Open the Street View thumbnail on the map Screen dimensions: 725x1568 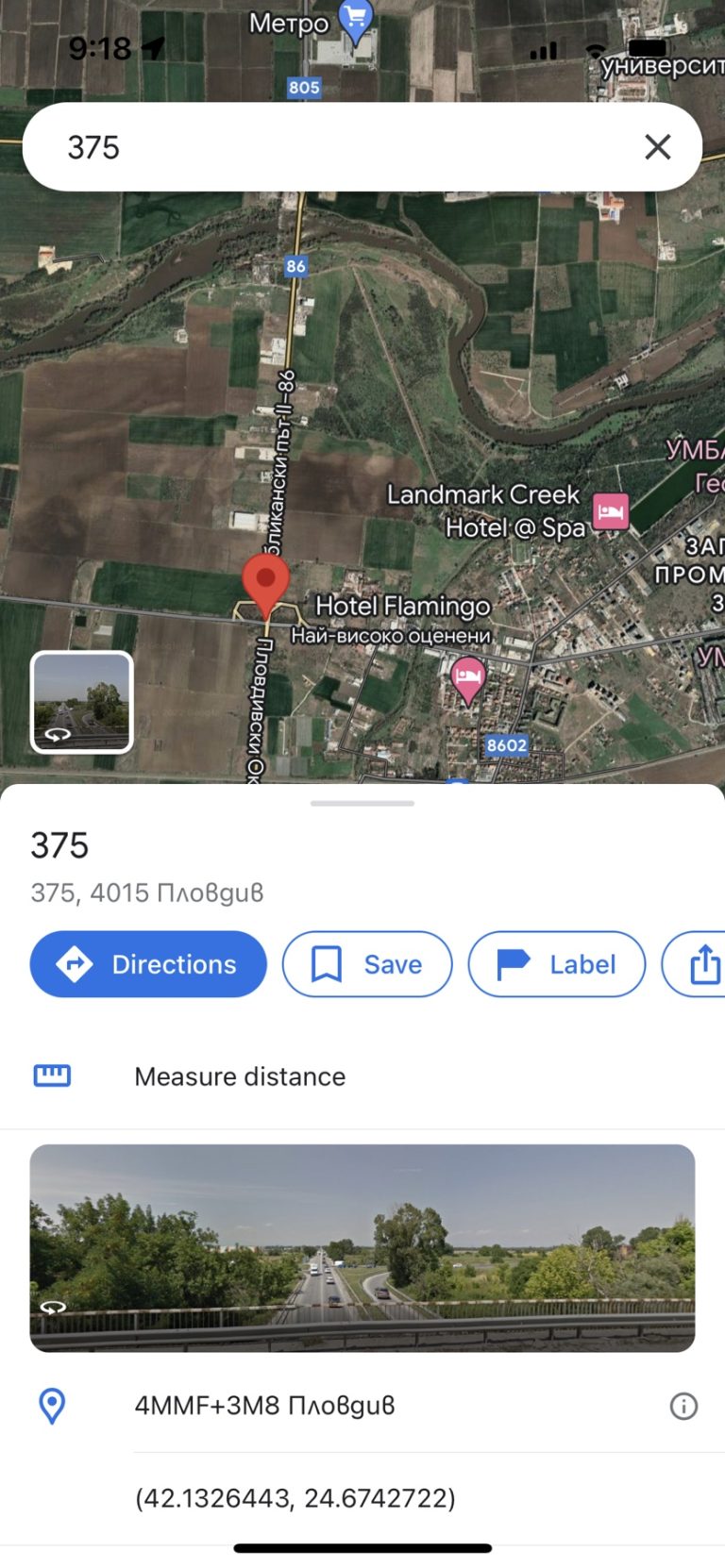point(82,702)
